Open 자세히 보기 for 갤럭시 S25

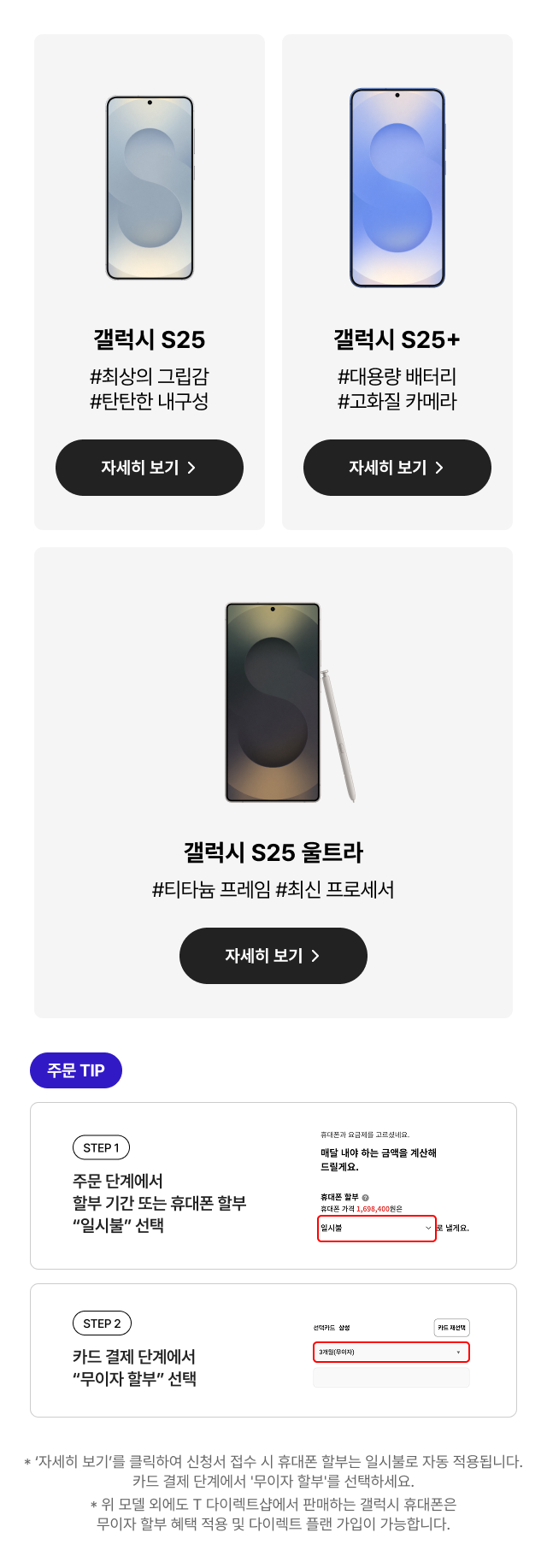pyautogui.click(x=150, y=468)
